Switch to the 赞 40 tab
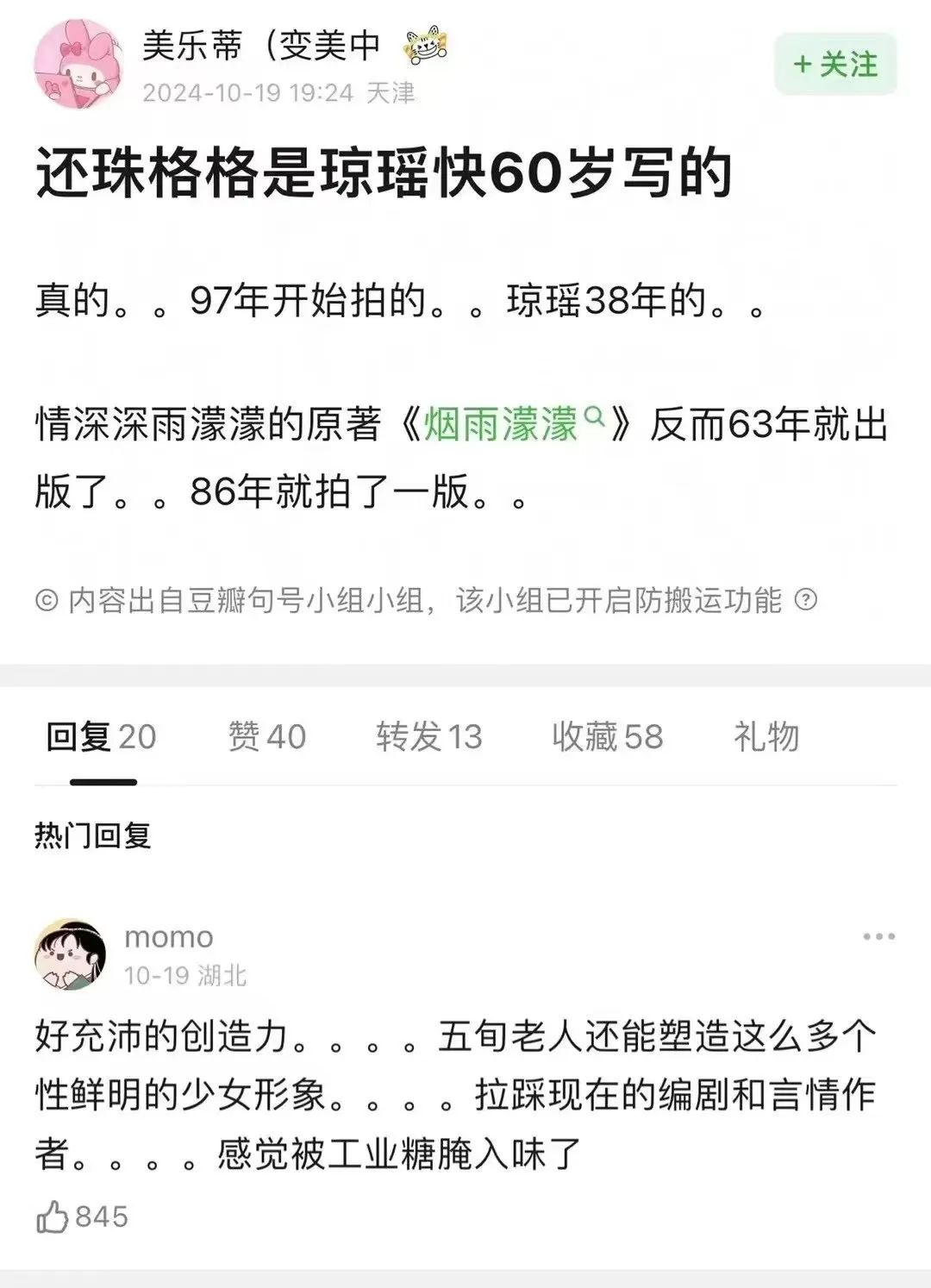 (x=266, y=737)
